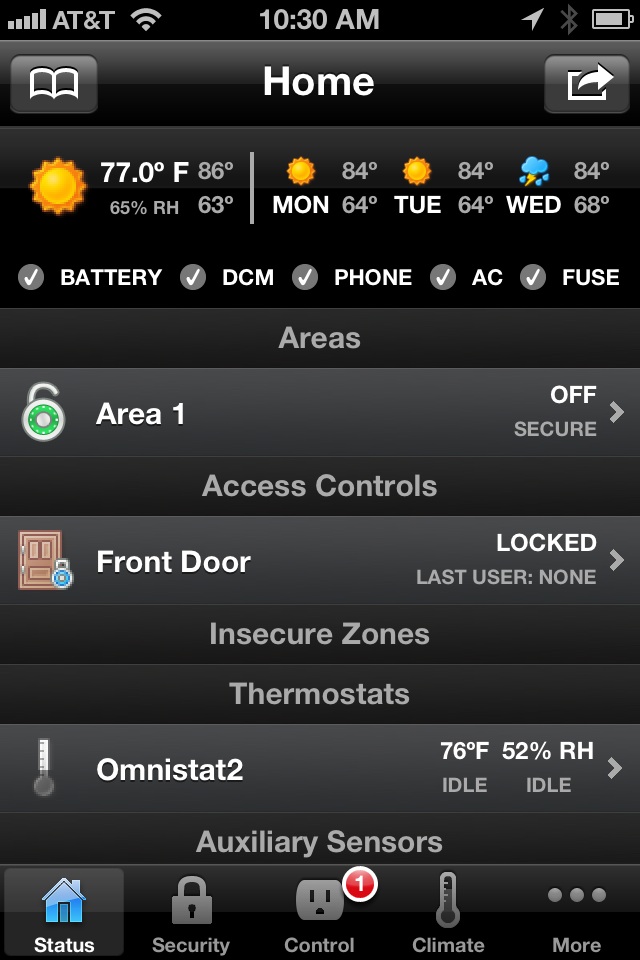Image resolution: width=640 pixels, height=960 pixels.
Task: Switch to the Climate tab
Action: (448, 912)
